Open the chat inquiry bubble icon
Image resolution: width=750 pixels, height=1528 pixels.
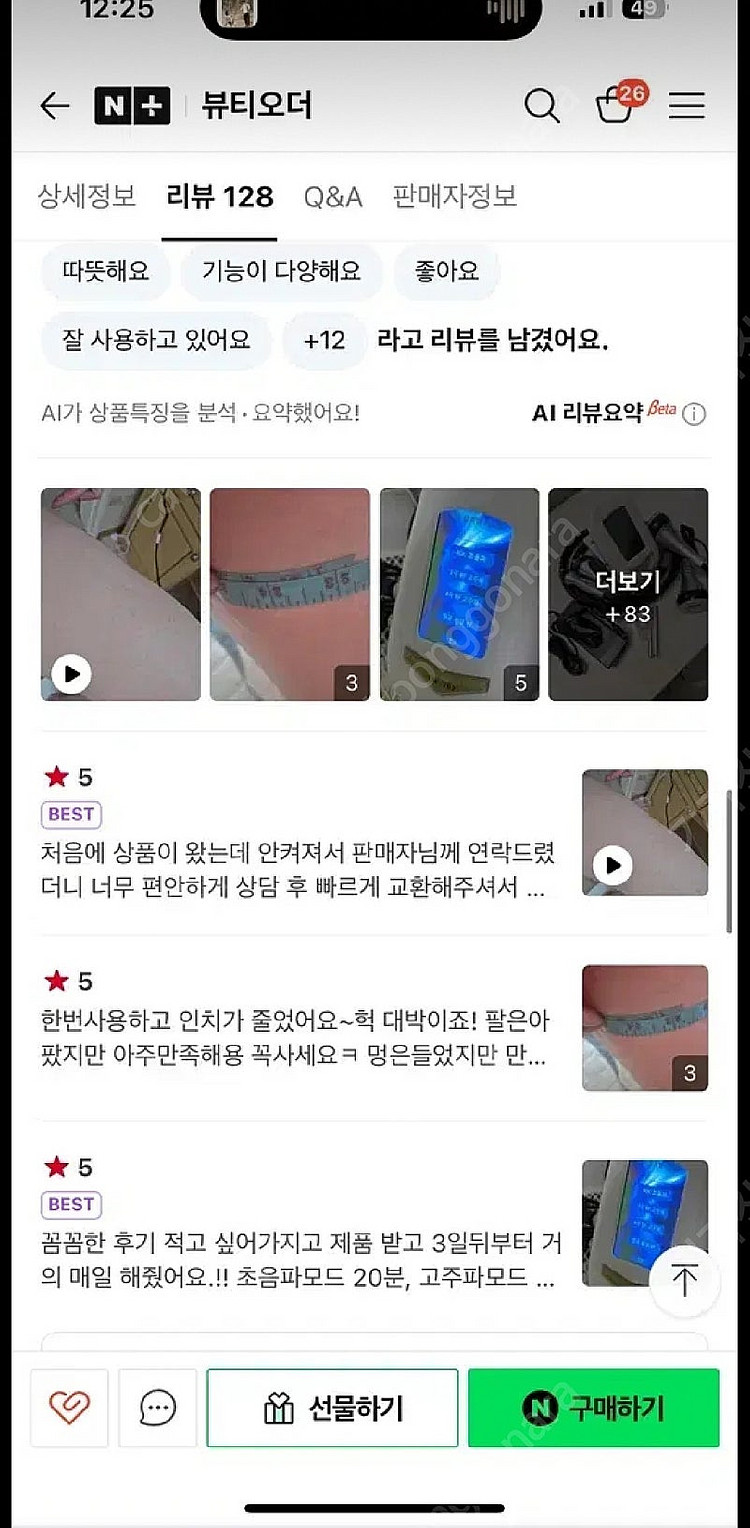tap(157, 1408)
